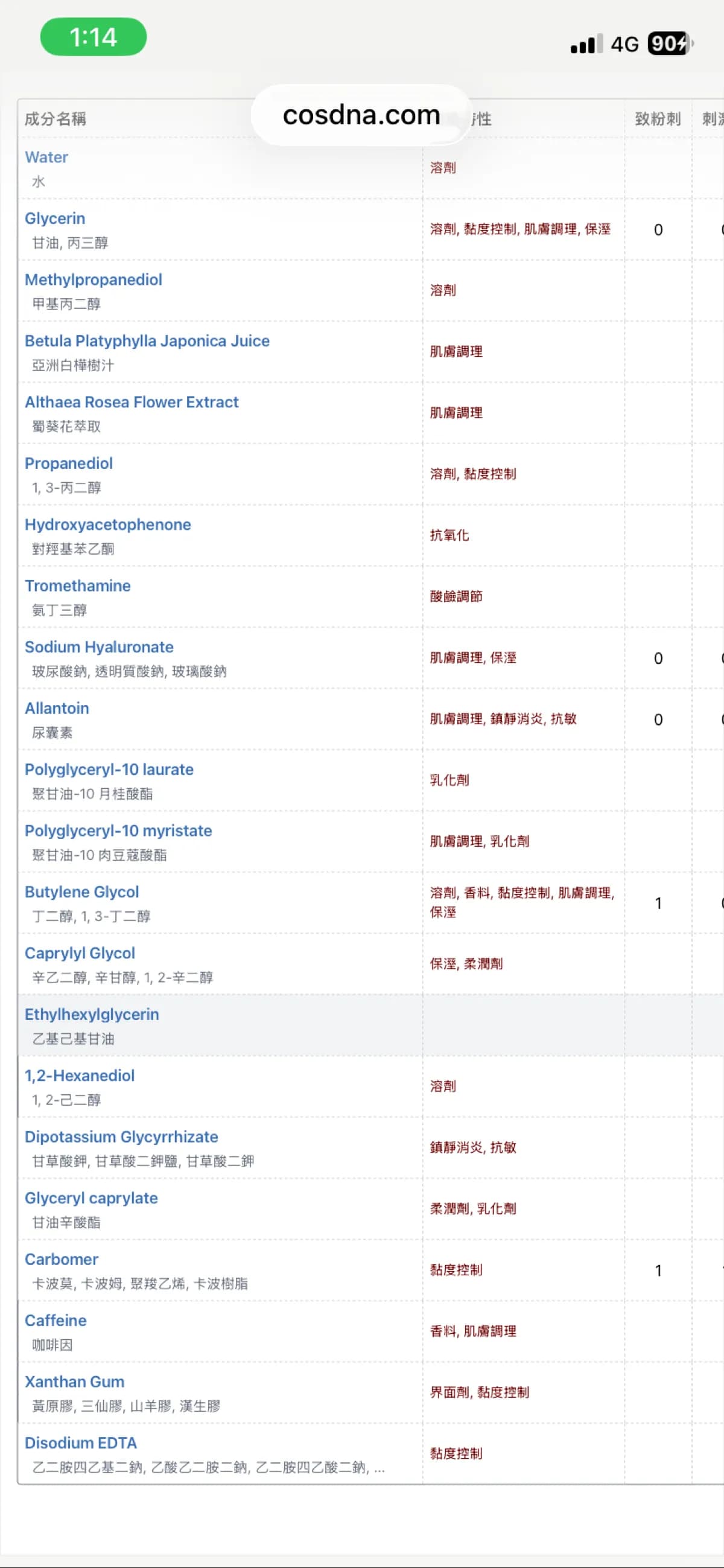724x1568 pixels.
Task: Open Polyglyceryl-10 laurate details
Action: pyautogui.click(x=109, y=770)
